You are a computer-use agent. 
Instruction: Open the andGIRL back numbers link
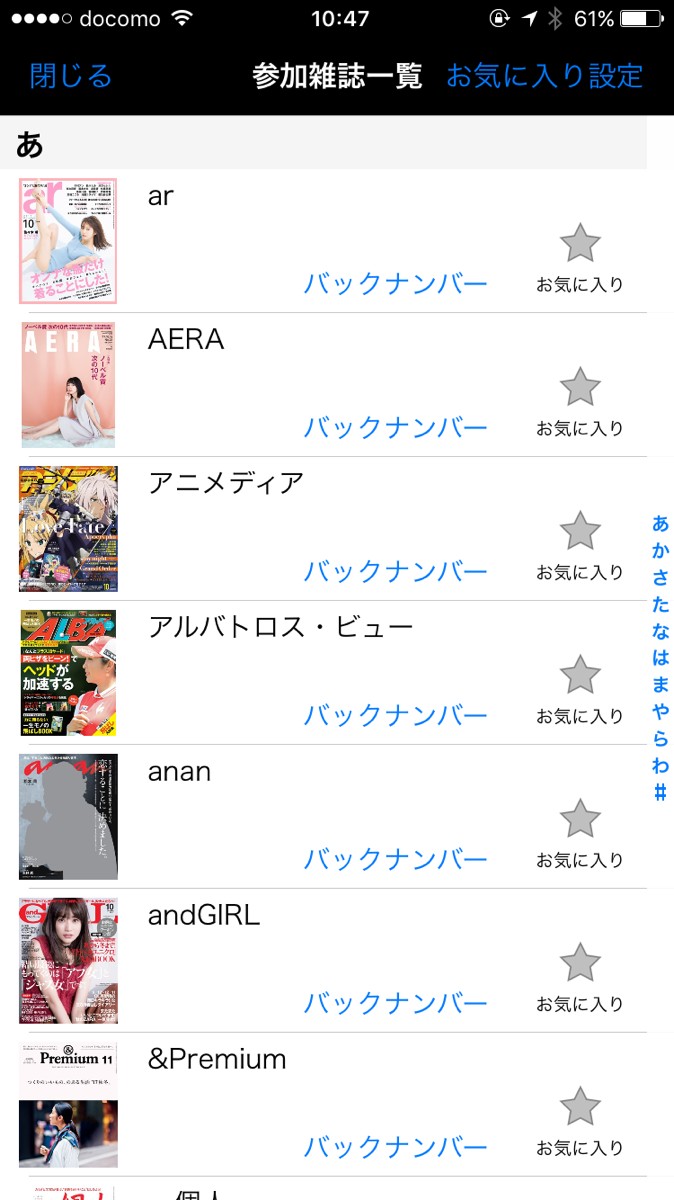click(x=396, y=1004)
